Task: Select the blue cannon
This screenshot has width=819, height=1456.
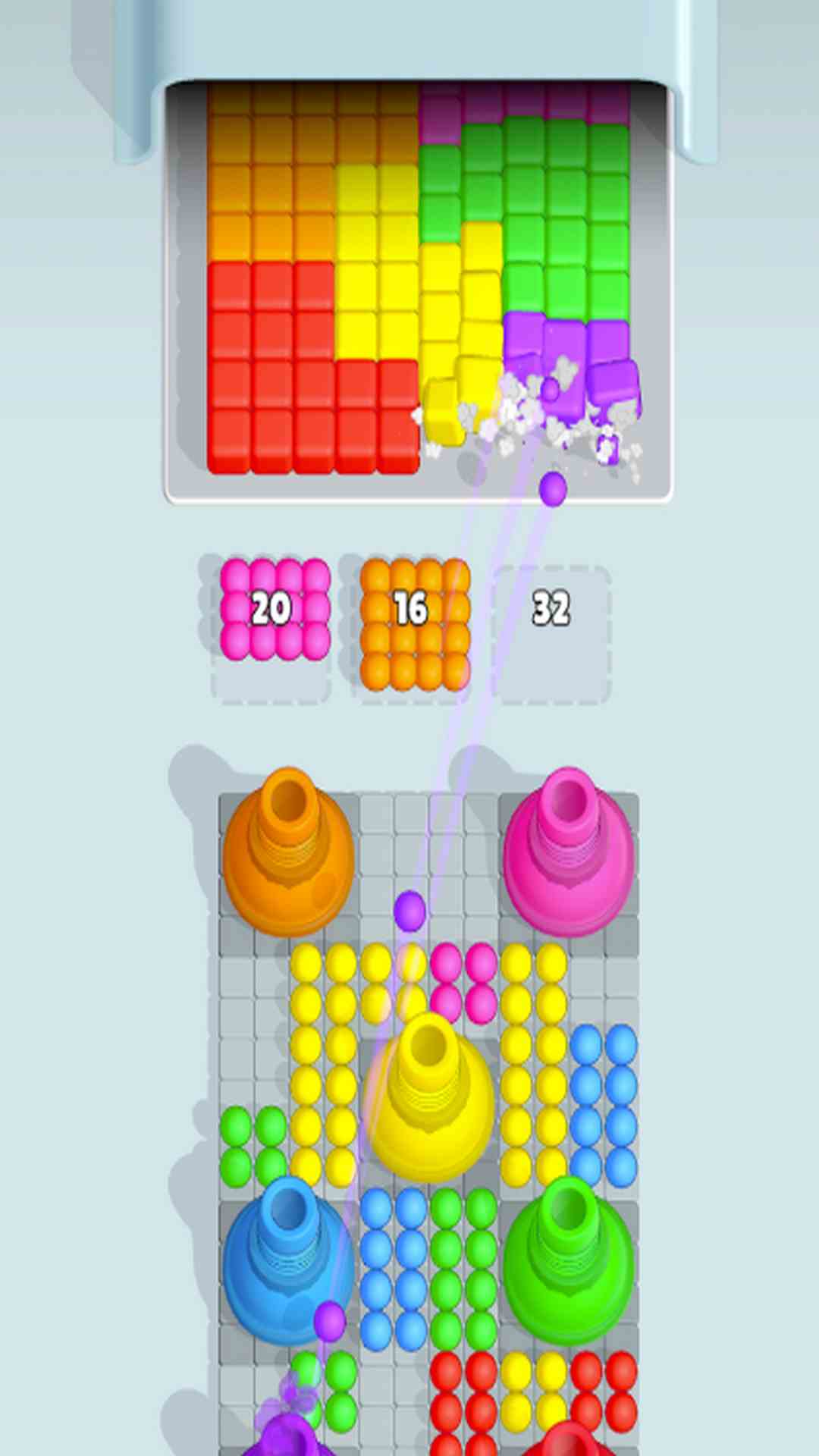Action: click(x=287, y=1263)
